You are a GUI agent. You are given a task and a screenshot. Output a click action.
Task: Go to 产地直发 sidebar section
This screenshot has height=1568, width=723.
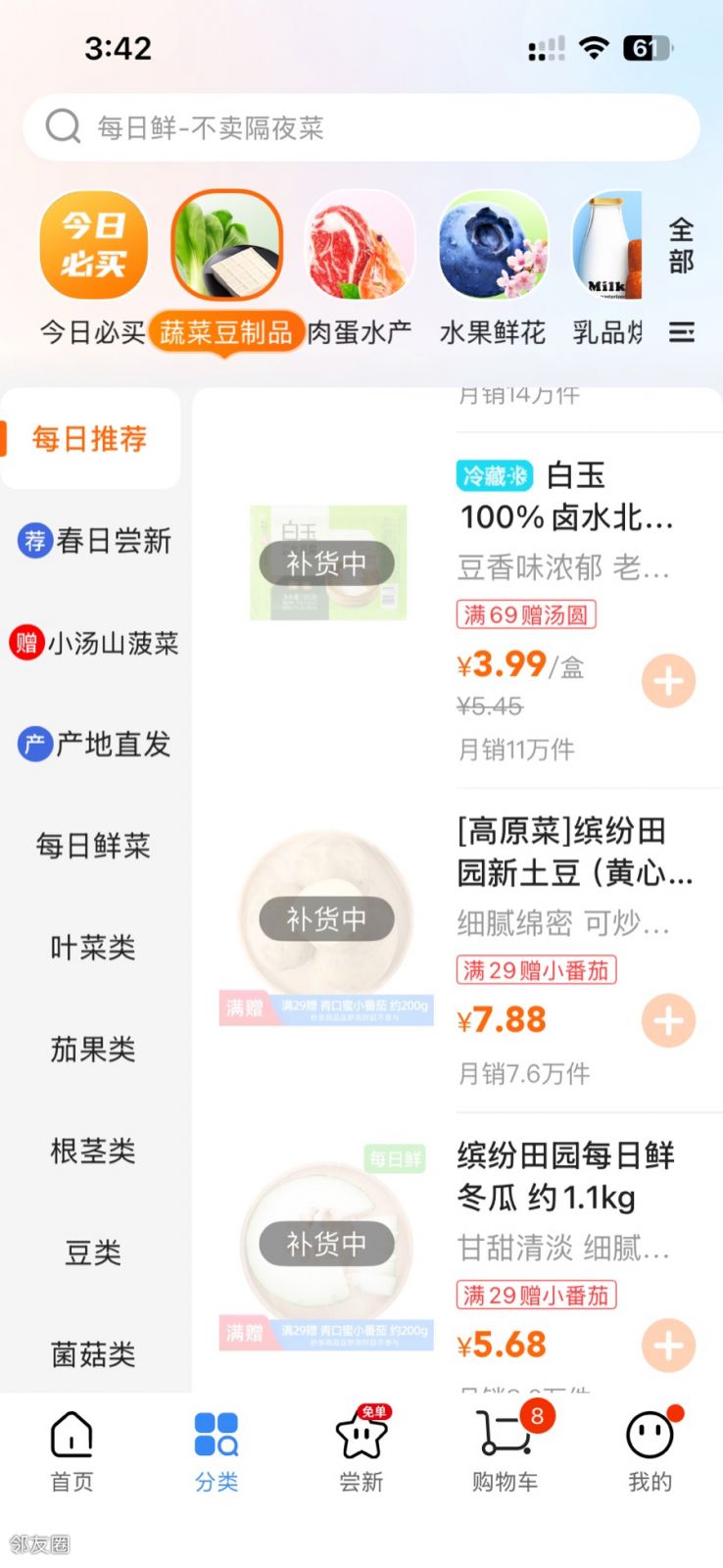point(94,745)
